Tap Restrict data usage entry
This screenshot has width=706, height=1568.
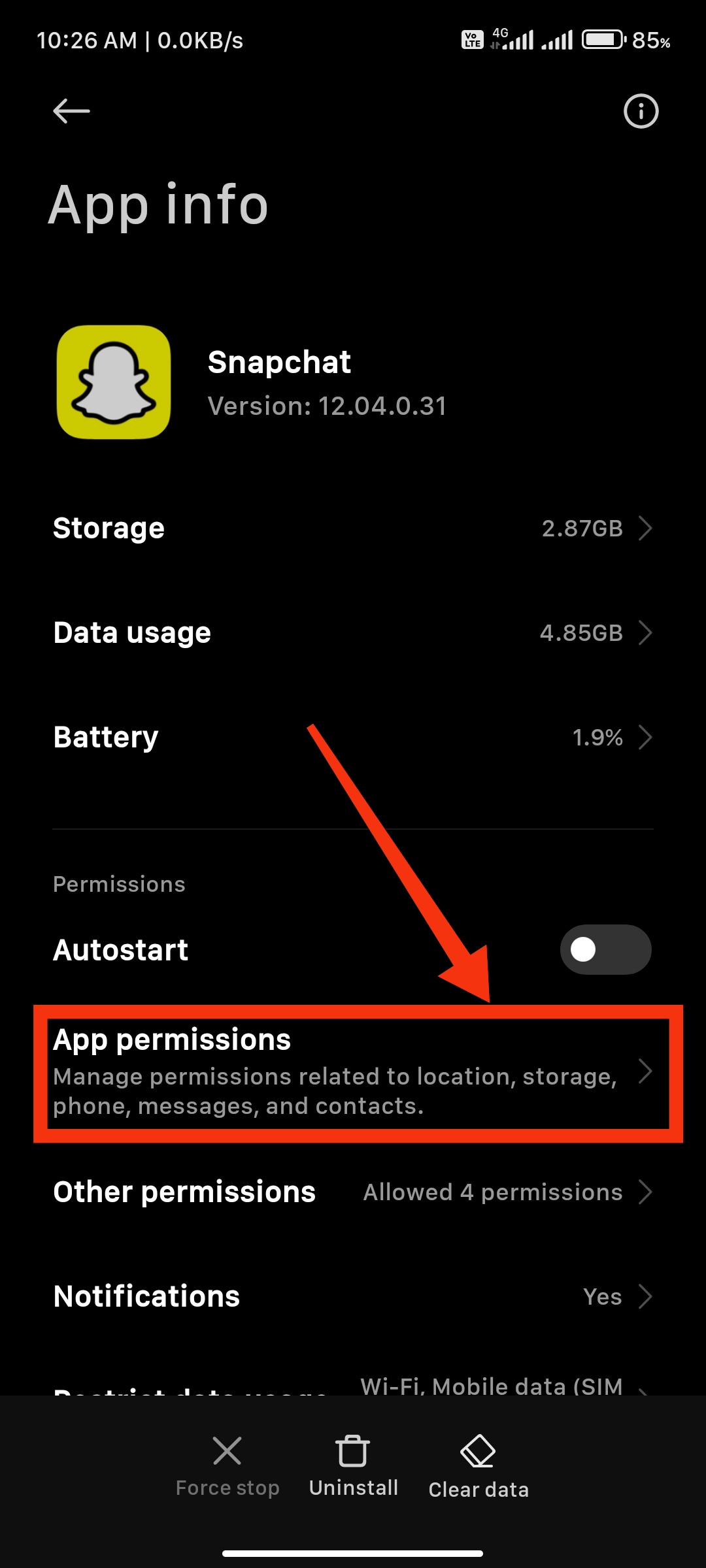click(353, 1385)
